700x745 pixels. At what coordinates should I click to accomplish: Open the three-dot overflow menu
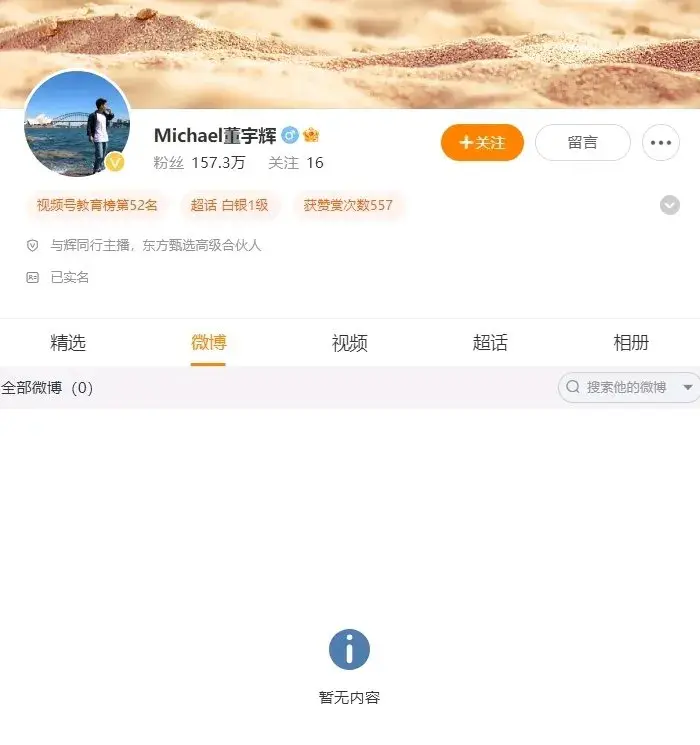tap(660, 143)
